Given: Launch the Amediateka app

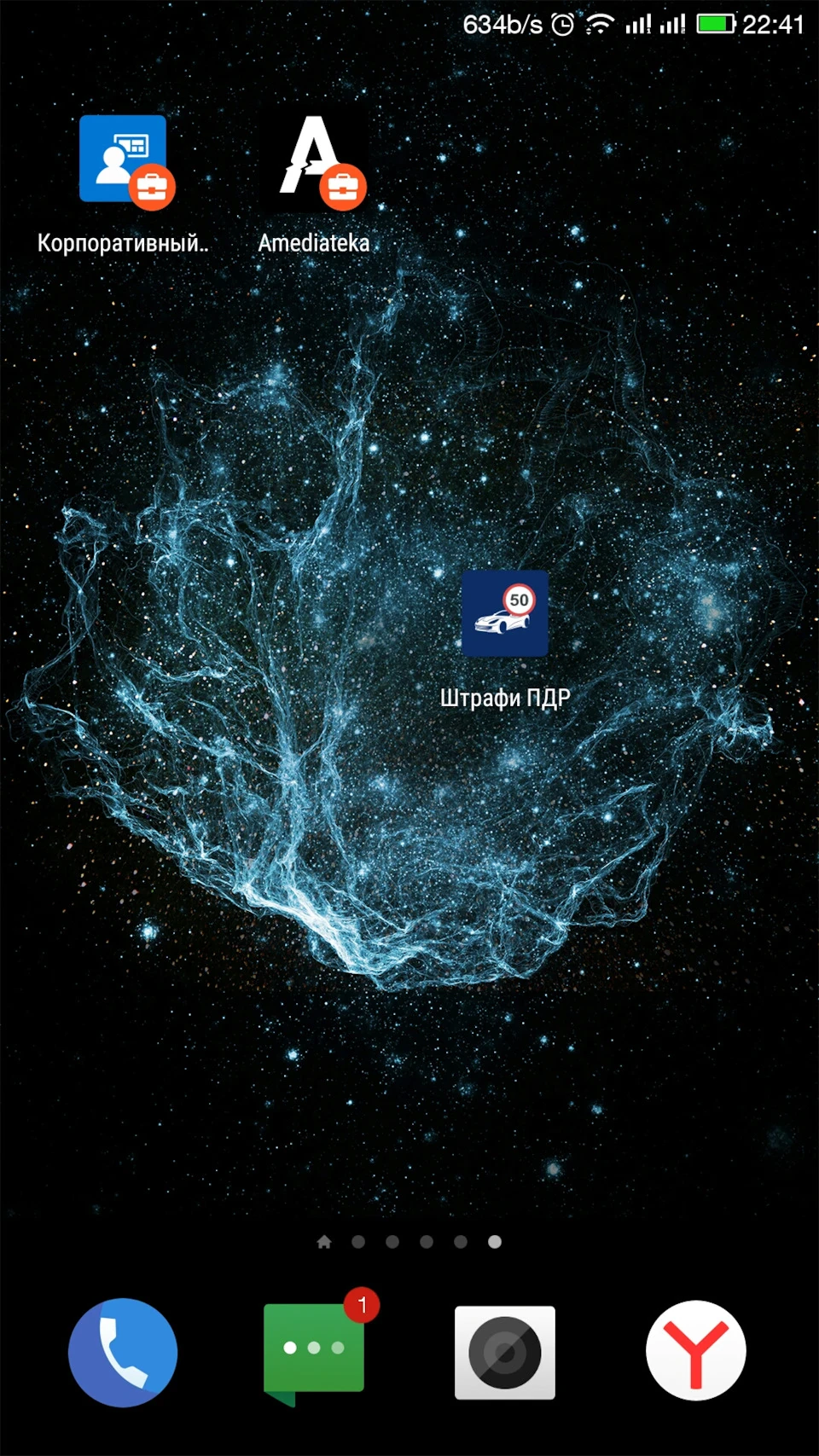Looking at the screenshot, I should pos(317,160).
